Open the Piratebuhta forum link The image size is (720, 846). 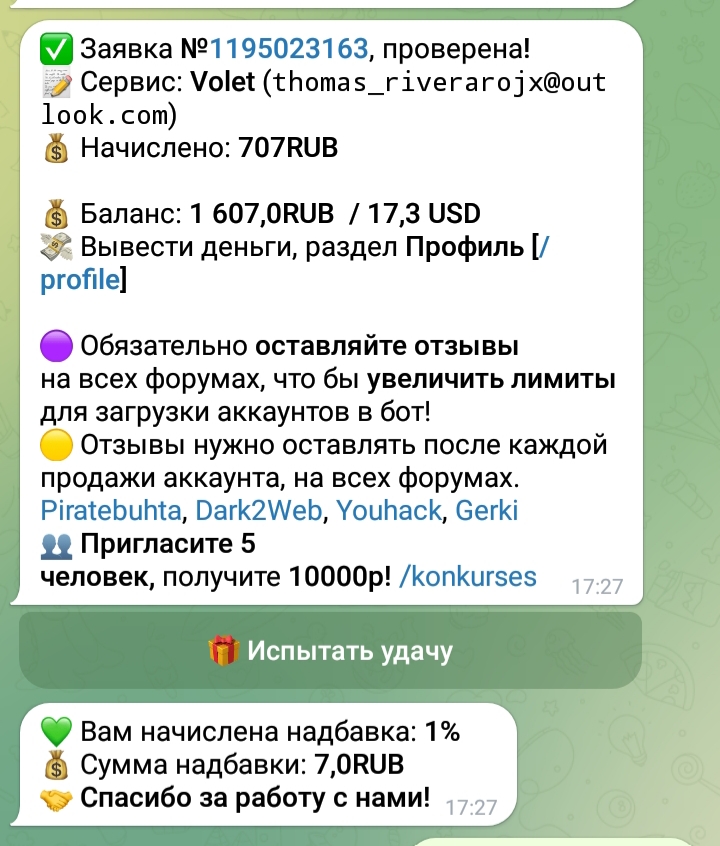pyautogui.click(x=110, y=511)
